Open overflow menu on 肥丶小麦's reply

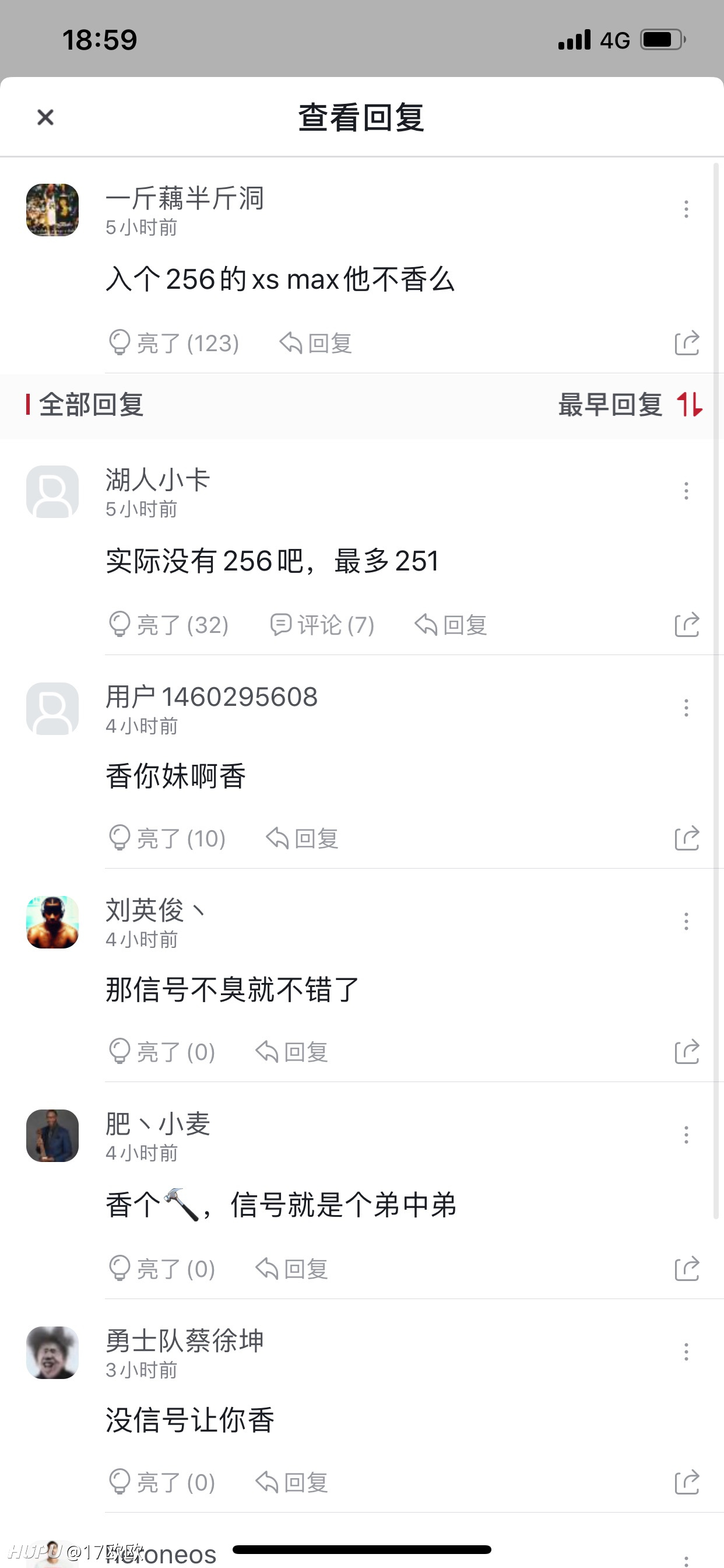[x=686, y=1135]
